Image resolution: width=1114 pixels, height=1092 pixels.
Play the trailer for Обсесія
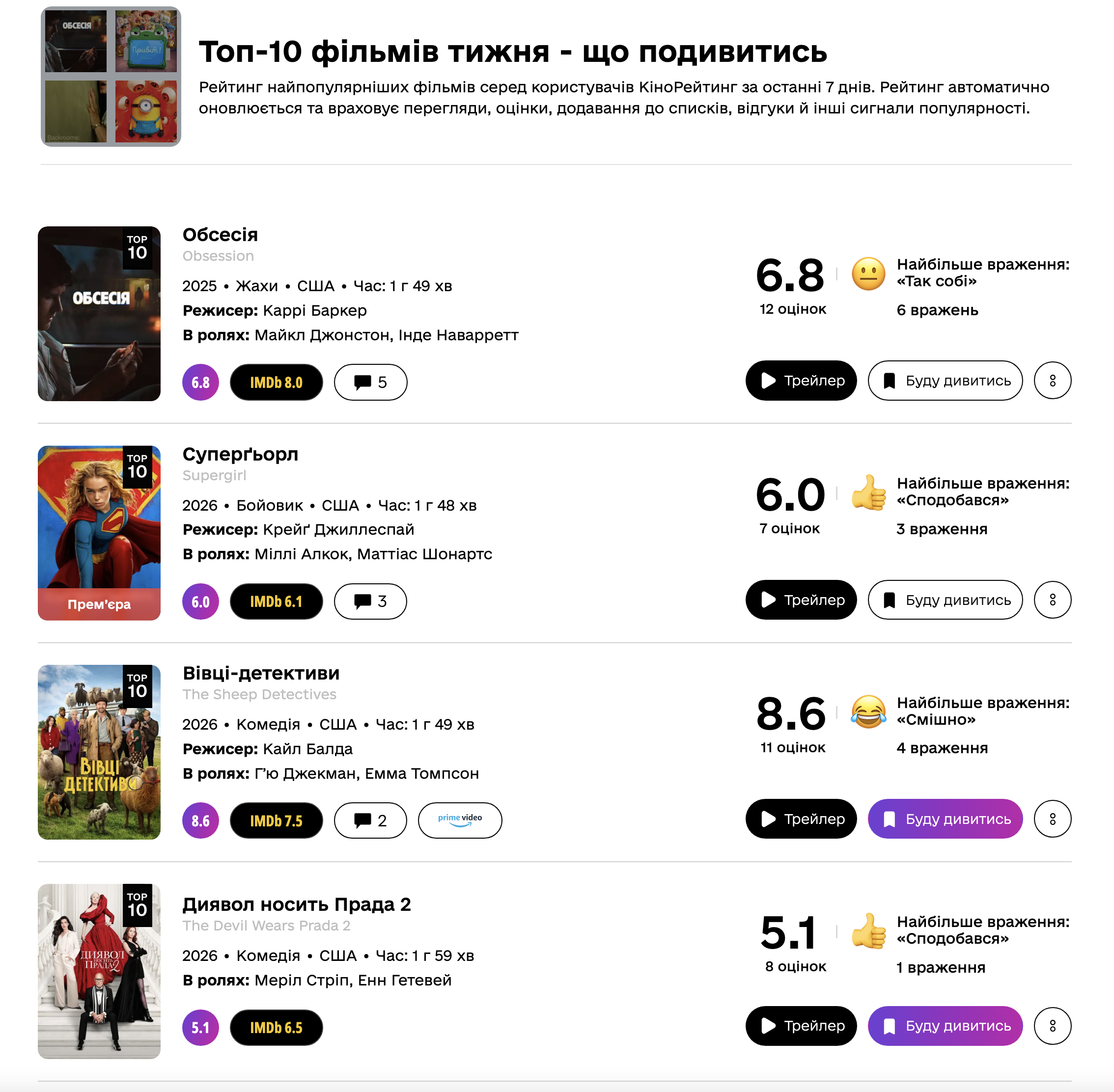click(801, 380)
